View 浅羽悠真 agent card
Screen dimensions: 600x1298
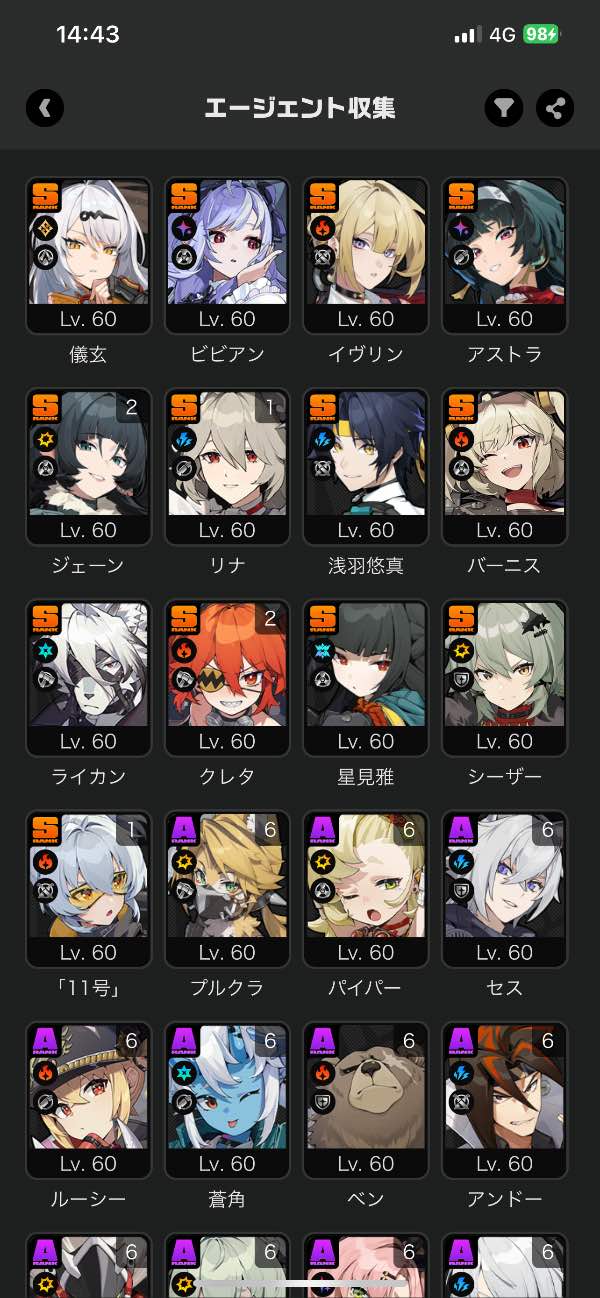click(x=365, y=466)
